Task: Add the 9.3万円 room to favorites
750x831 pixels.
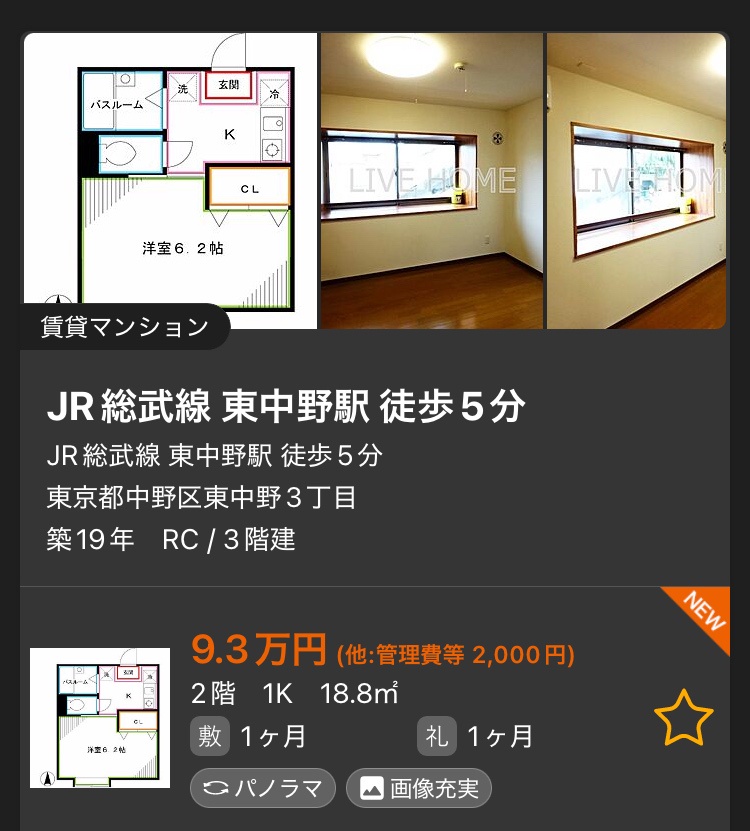Action: point(683,718)
